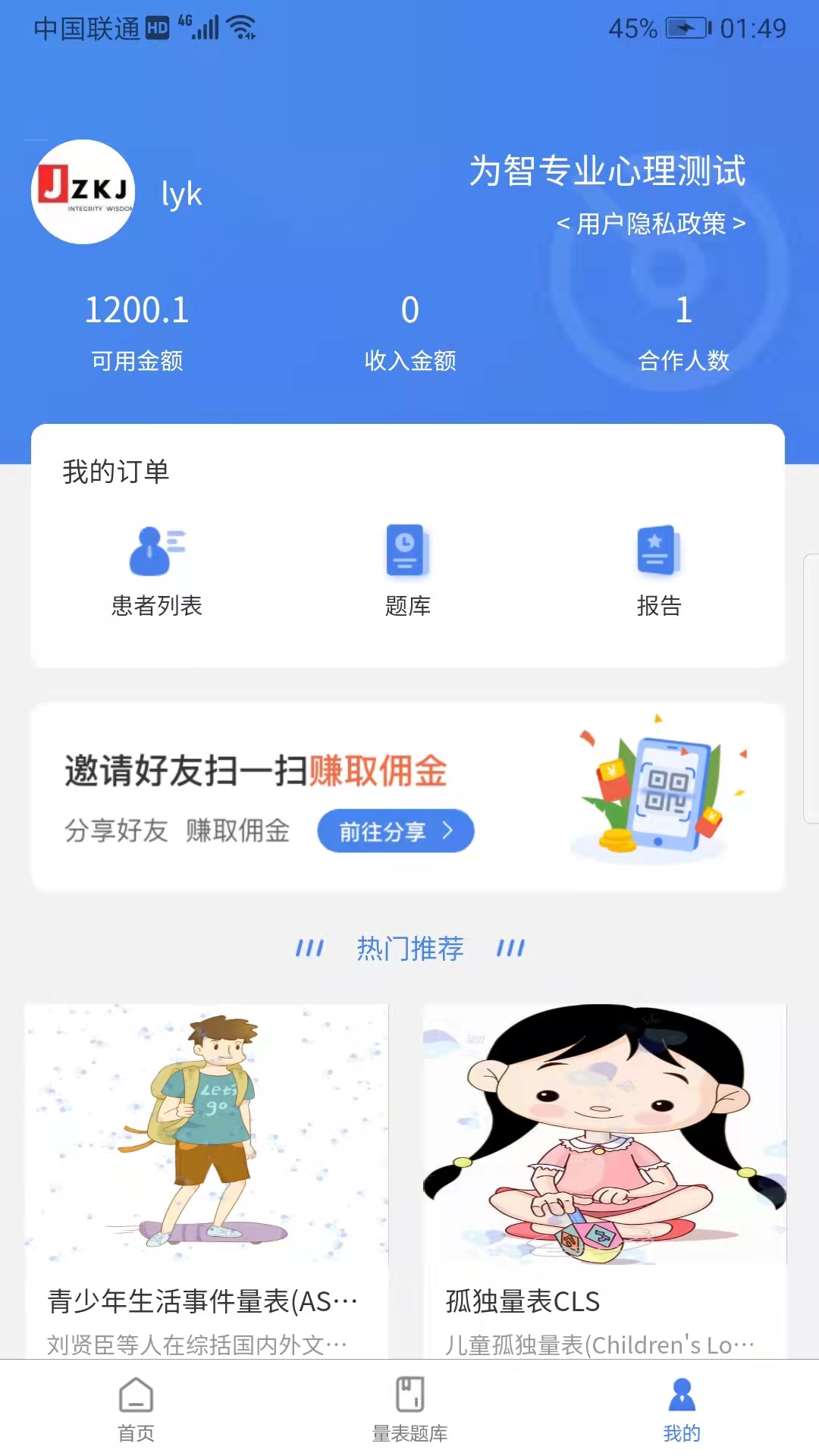Tap the 前往分享 share button
819x1456 pixels.
point(396,831)
